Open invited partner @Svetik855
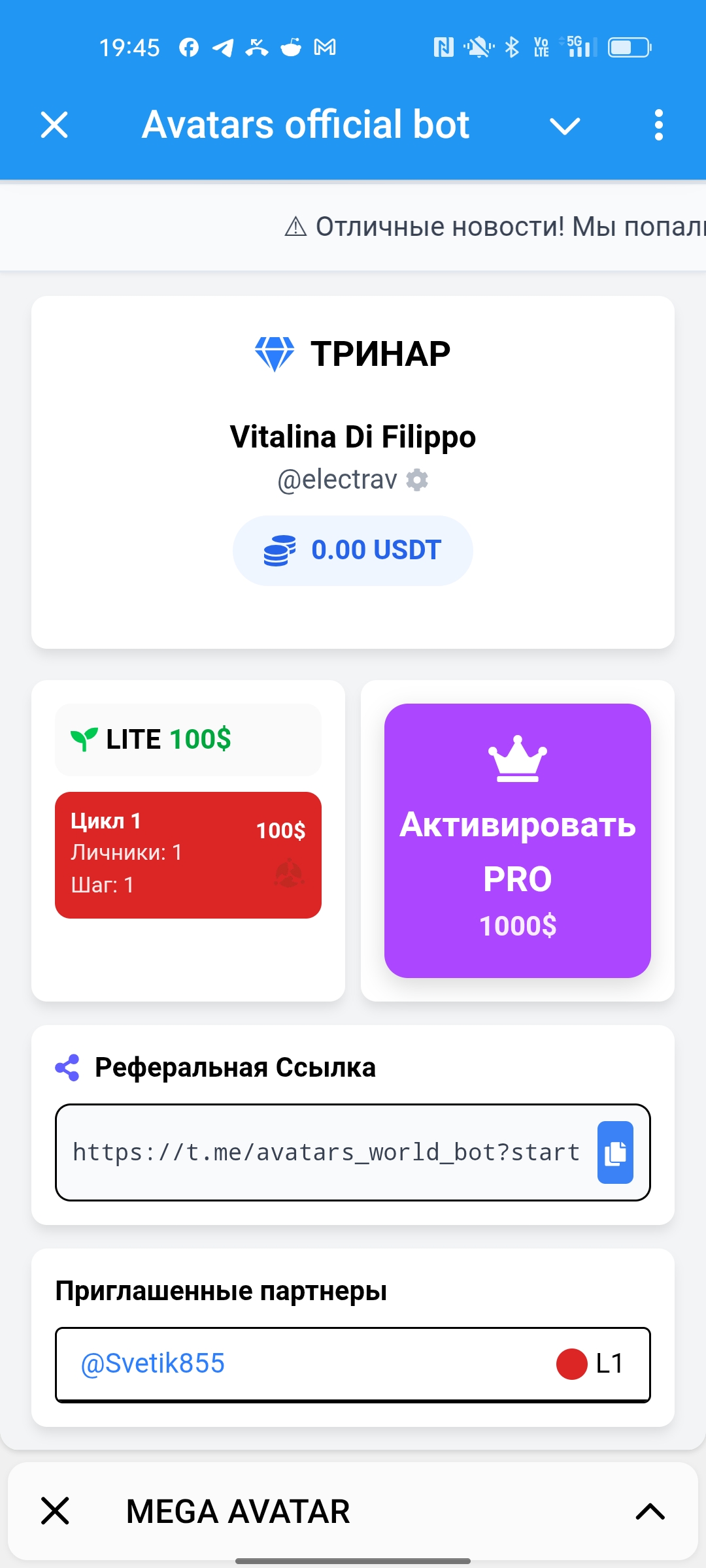 pos(152,1364)
